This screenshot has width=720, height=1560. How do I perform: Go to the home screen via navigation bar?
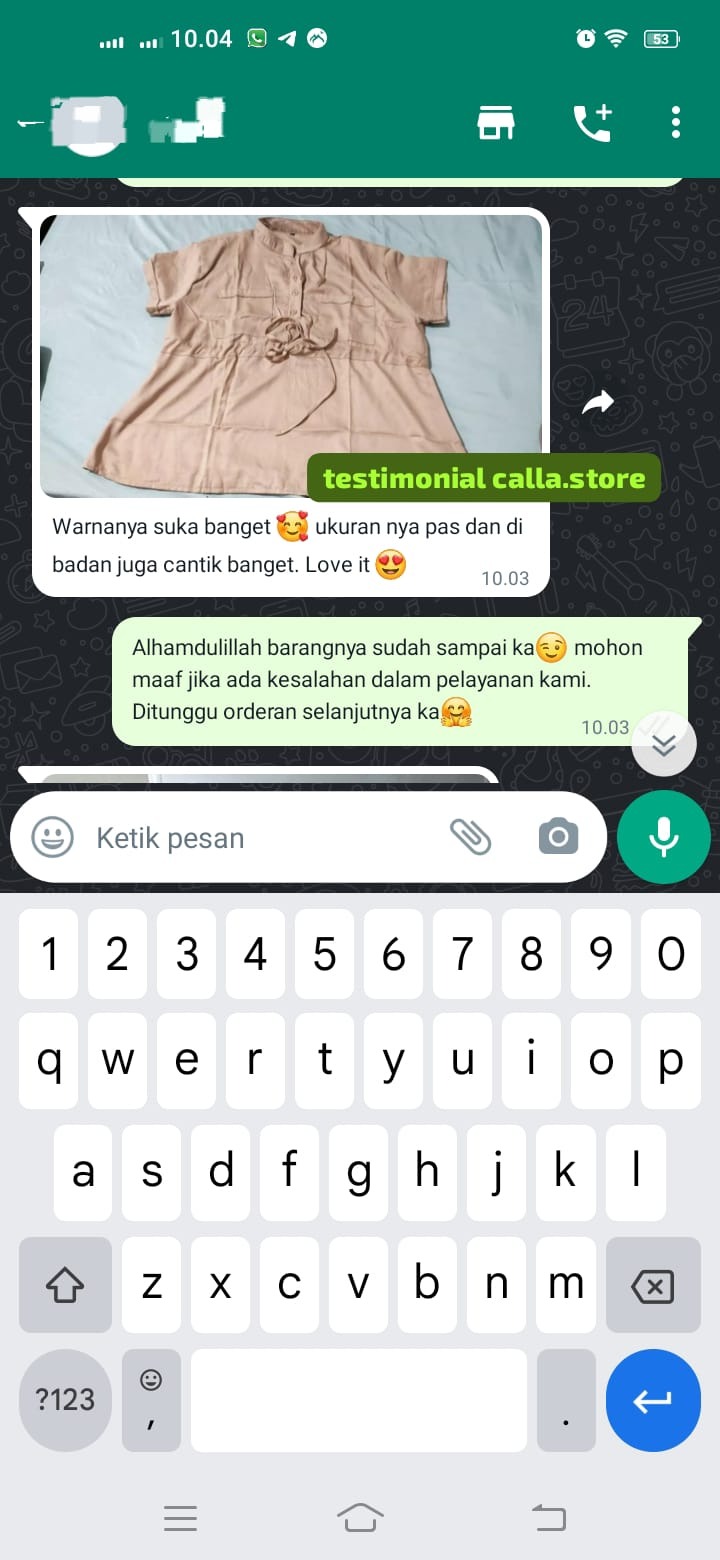coord(360,1518)
